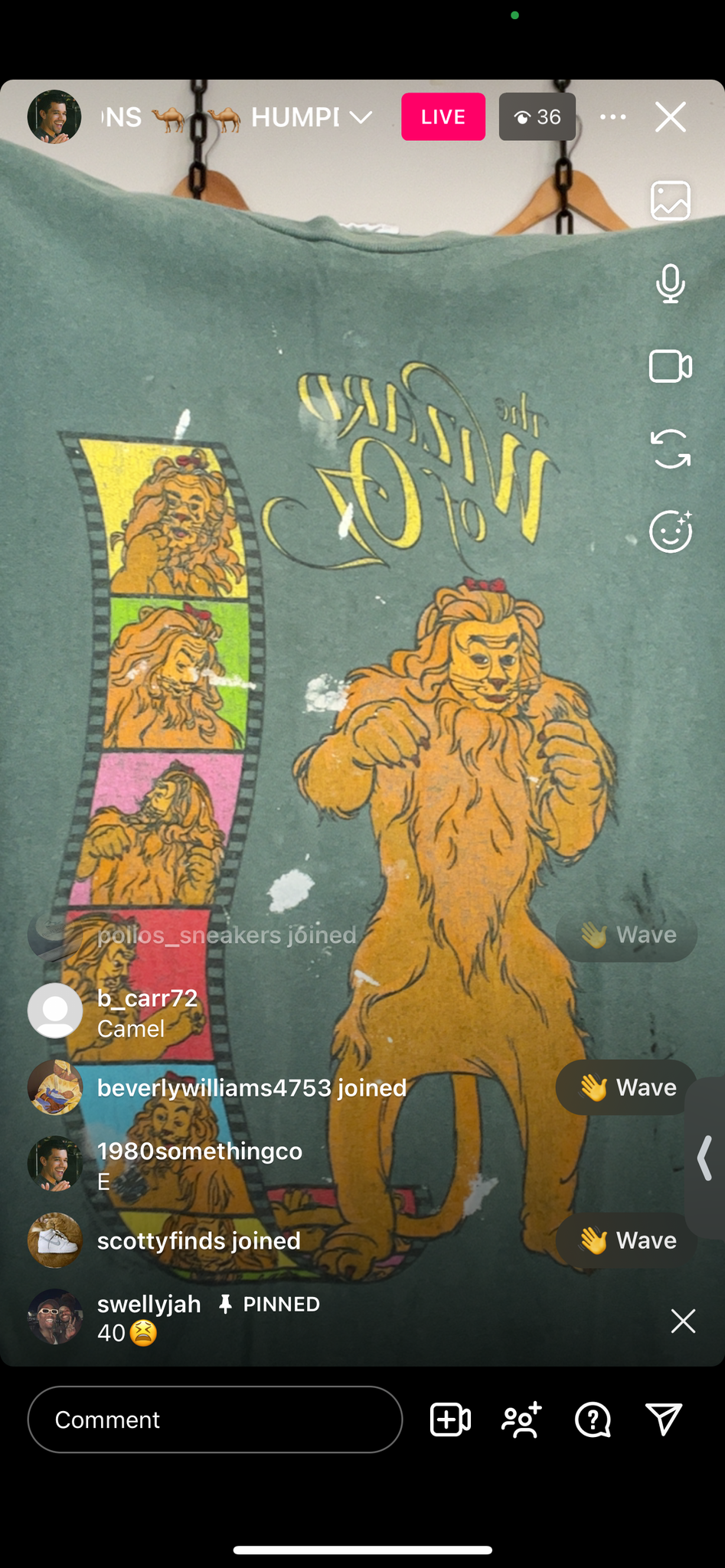Image resolution: width=725 pixels, height=1568 pixels.
Task: Close the live broadcast
Action: click(671, 117)
